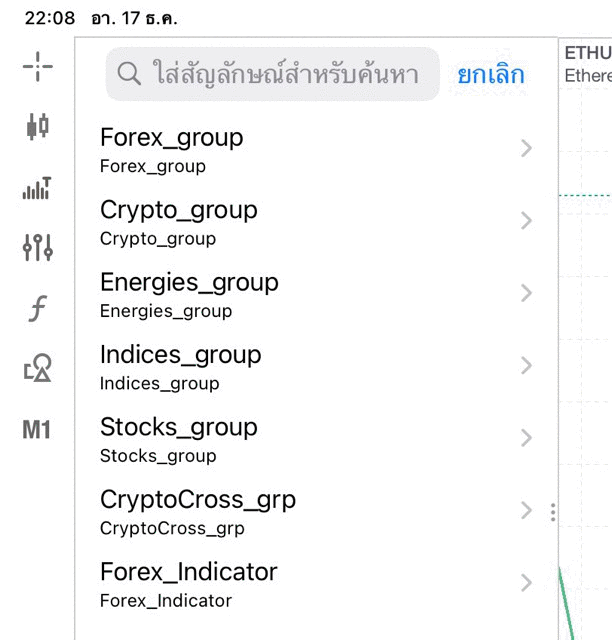Change the M1 timeframe
This screenshot has height=640, width=612.
click(x=37, y=430)
